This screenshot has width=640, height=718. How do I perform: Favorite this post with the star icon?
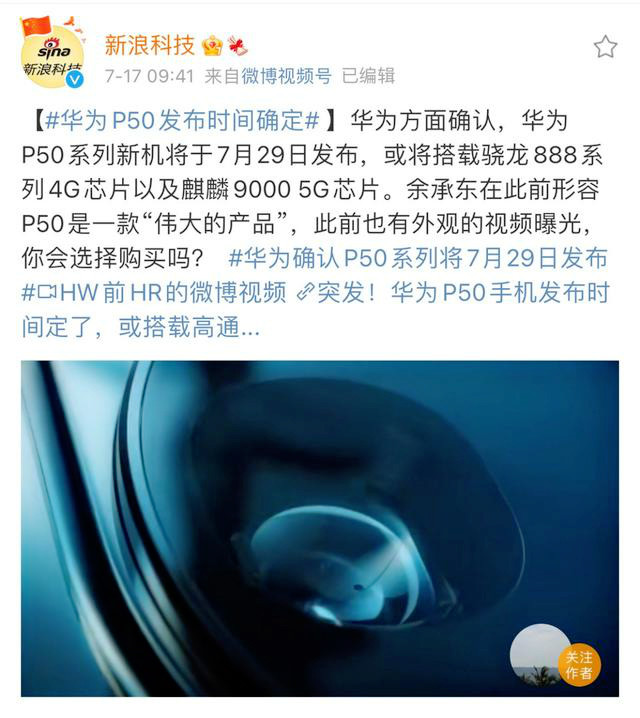click(605, 47)
